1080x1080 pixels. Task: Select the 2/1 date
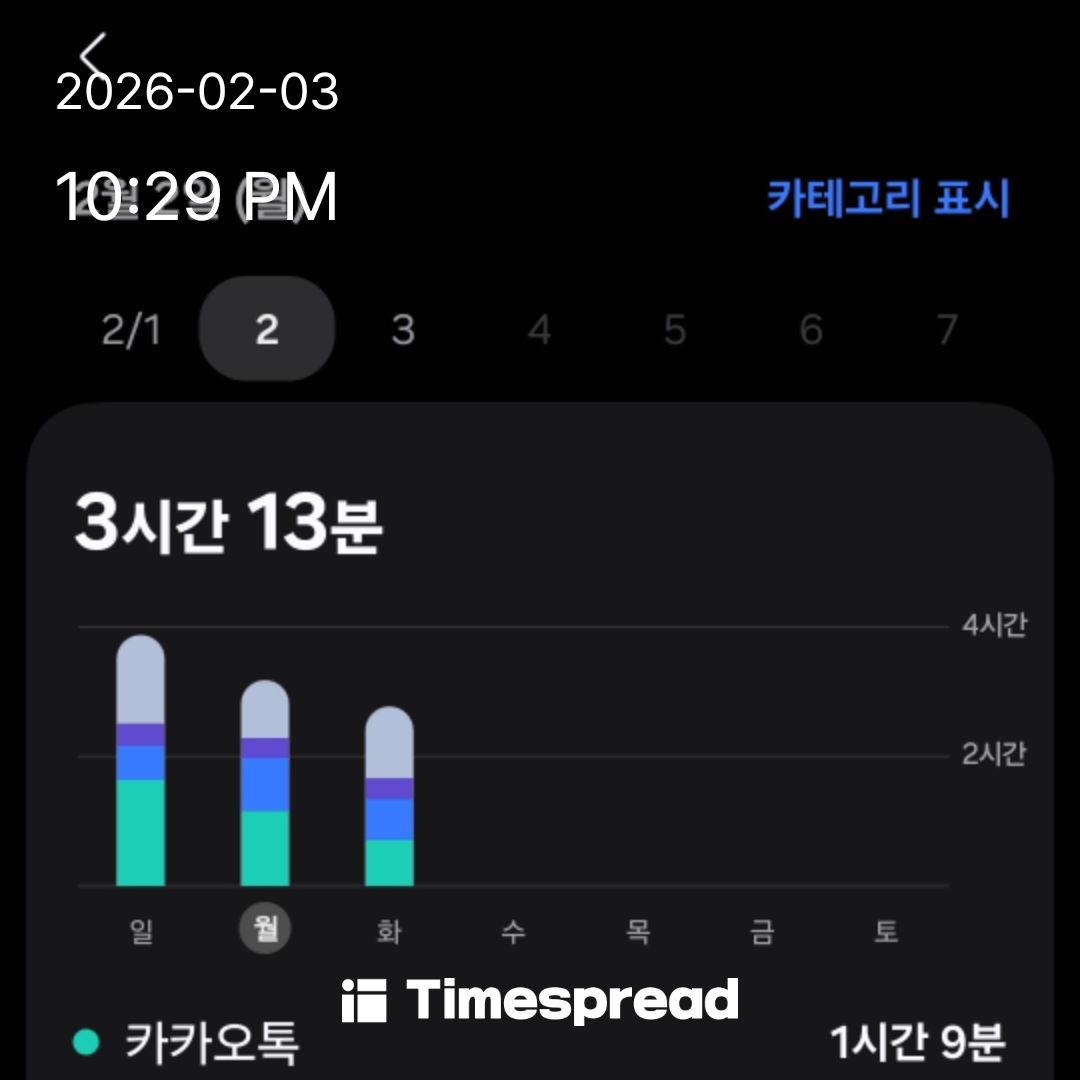tap(131, 329)
